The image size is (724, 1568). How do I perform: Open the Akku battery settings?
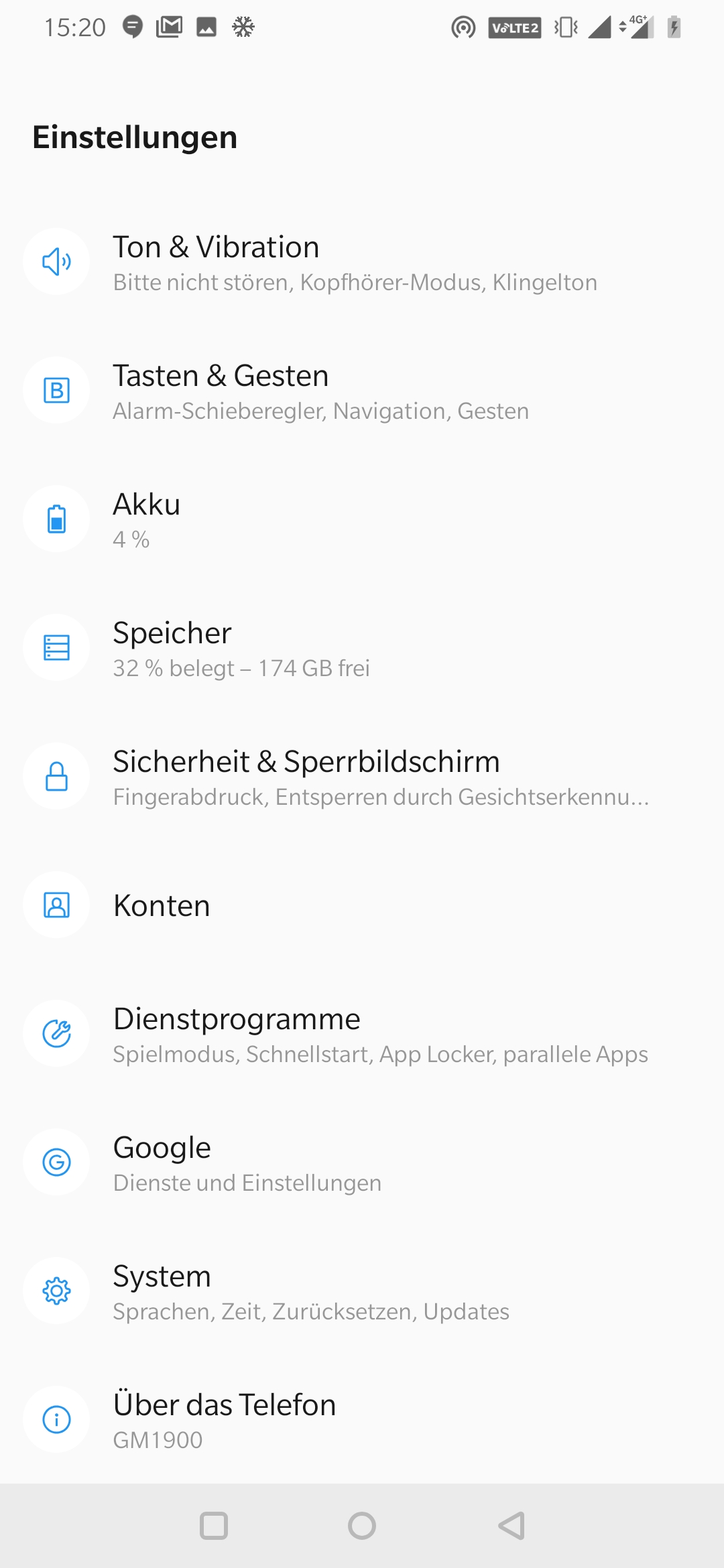(x=362, y=519)
